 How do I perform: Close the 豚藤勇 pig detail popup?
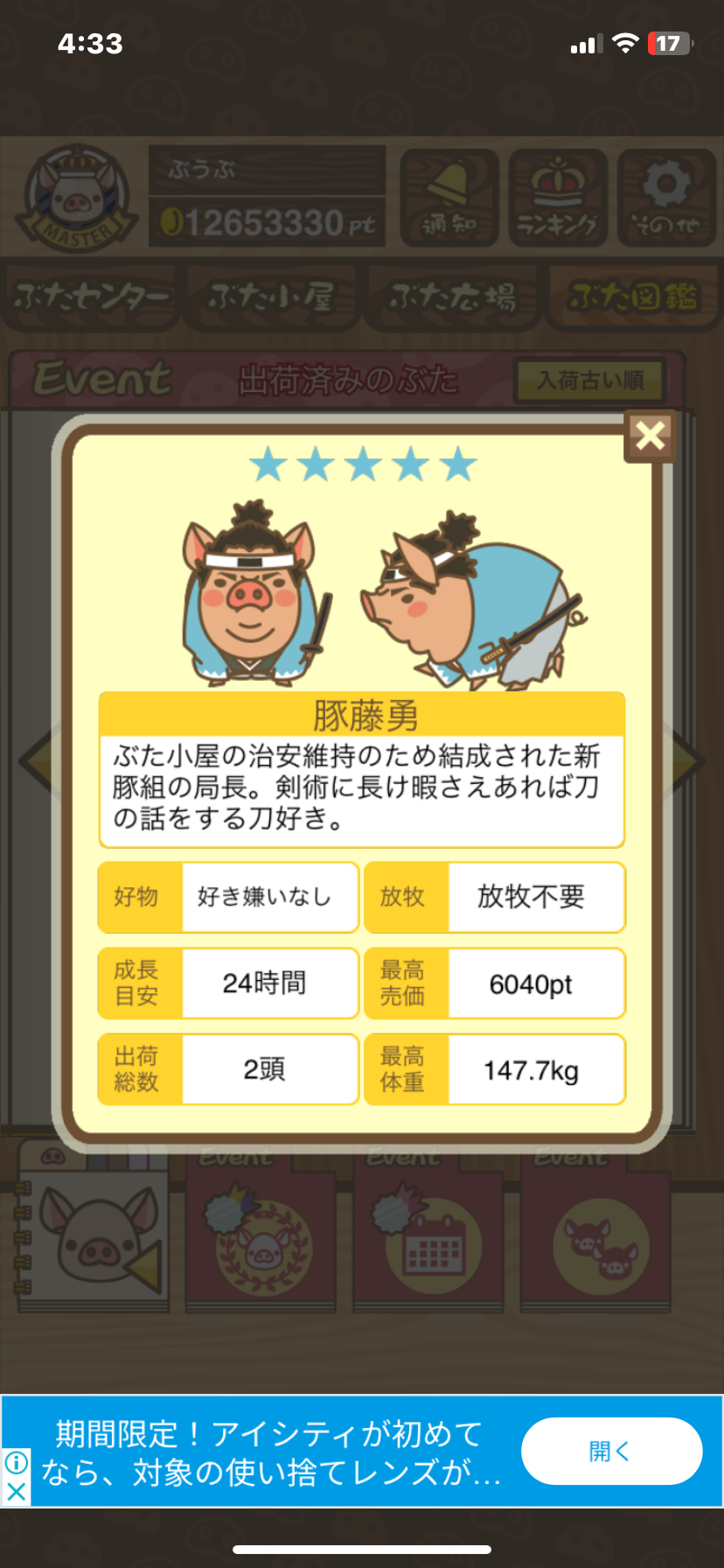coord(650,435)
